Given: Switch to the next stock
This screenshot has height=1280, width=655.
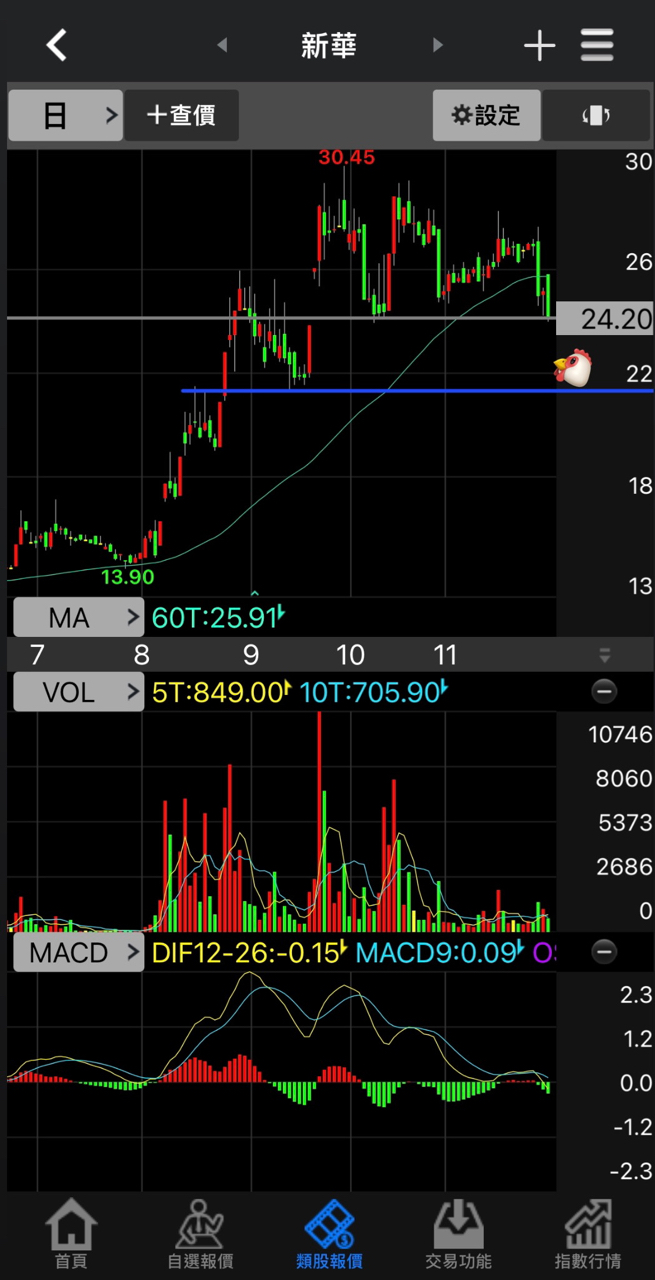Looking at the screenshot, I should click(x=437, y=45).
